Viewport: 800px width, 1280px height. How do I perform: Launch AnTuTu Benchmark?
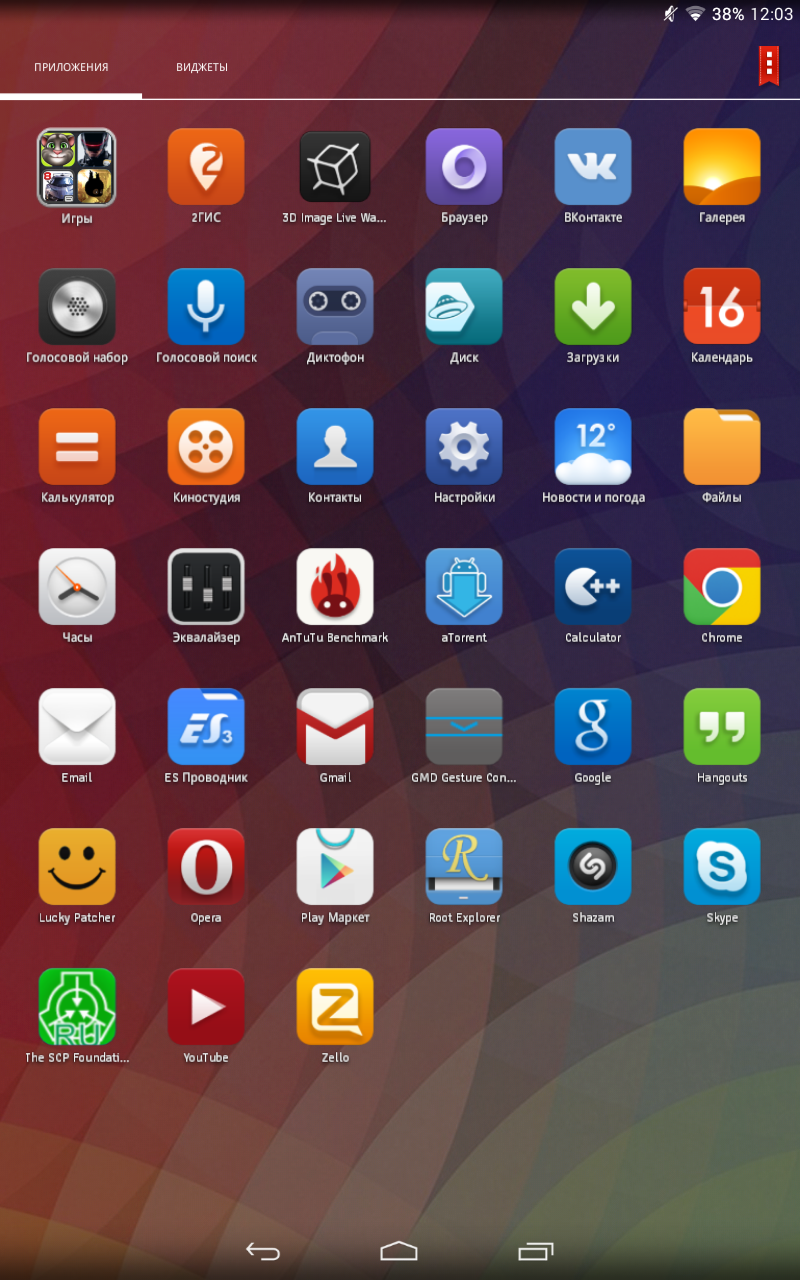335,587
